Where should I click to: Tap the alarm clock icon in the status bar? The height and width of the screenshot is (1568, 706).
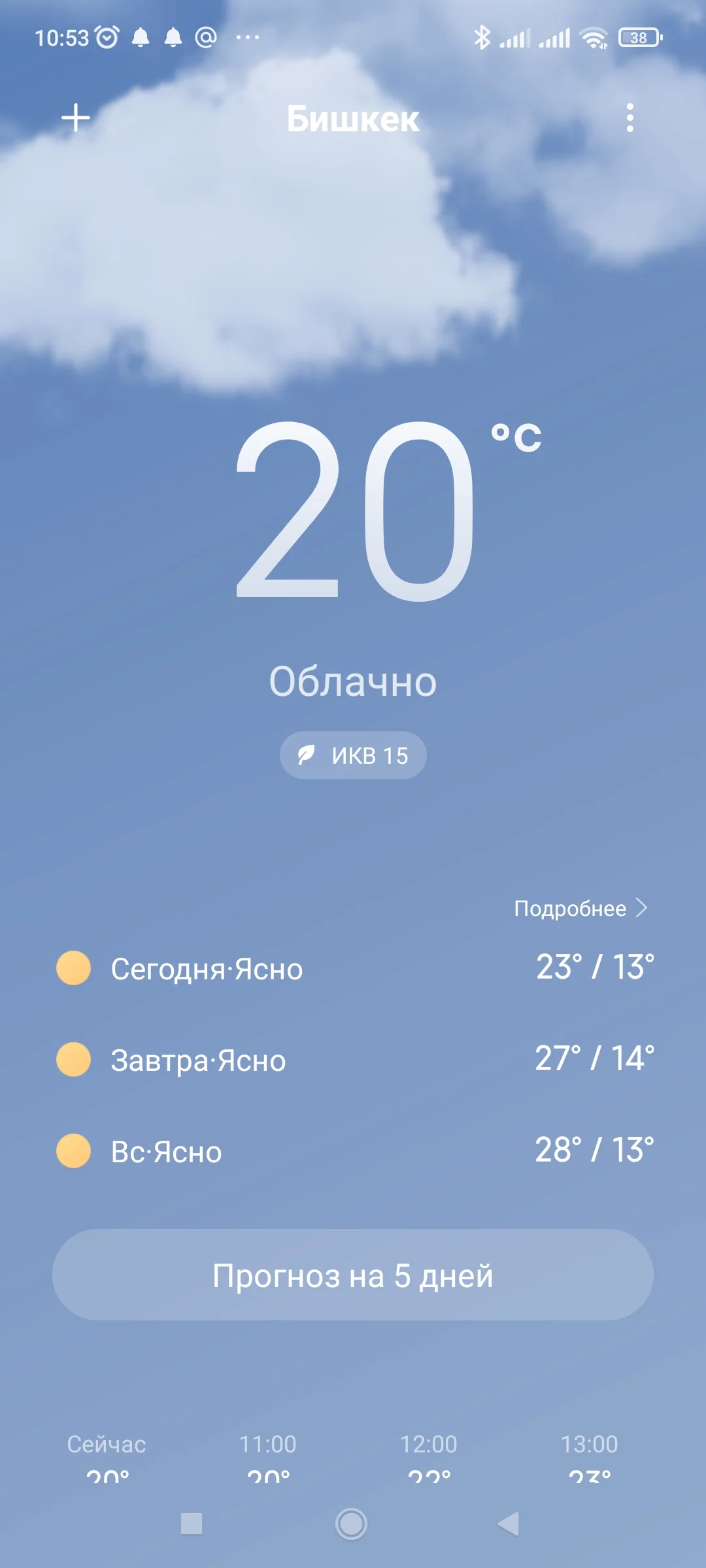click(x=107, y=37)
